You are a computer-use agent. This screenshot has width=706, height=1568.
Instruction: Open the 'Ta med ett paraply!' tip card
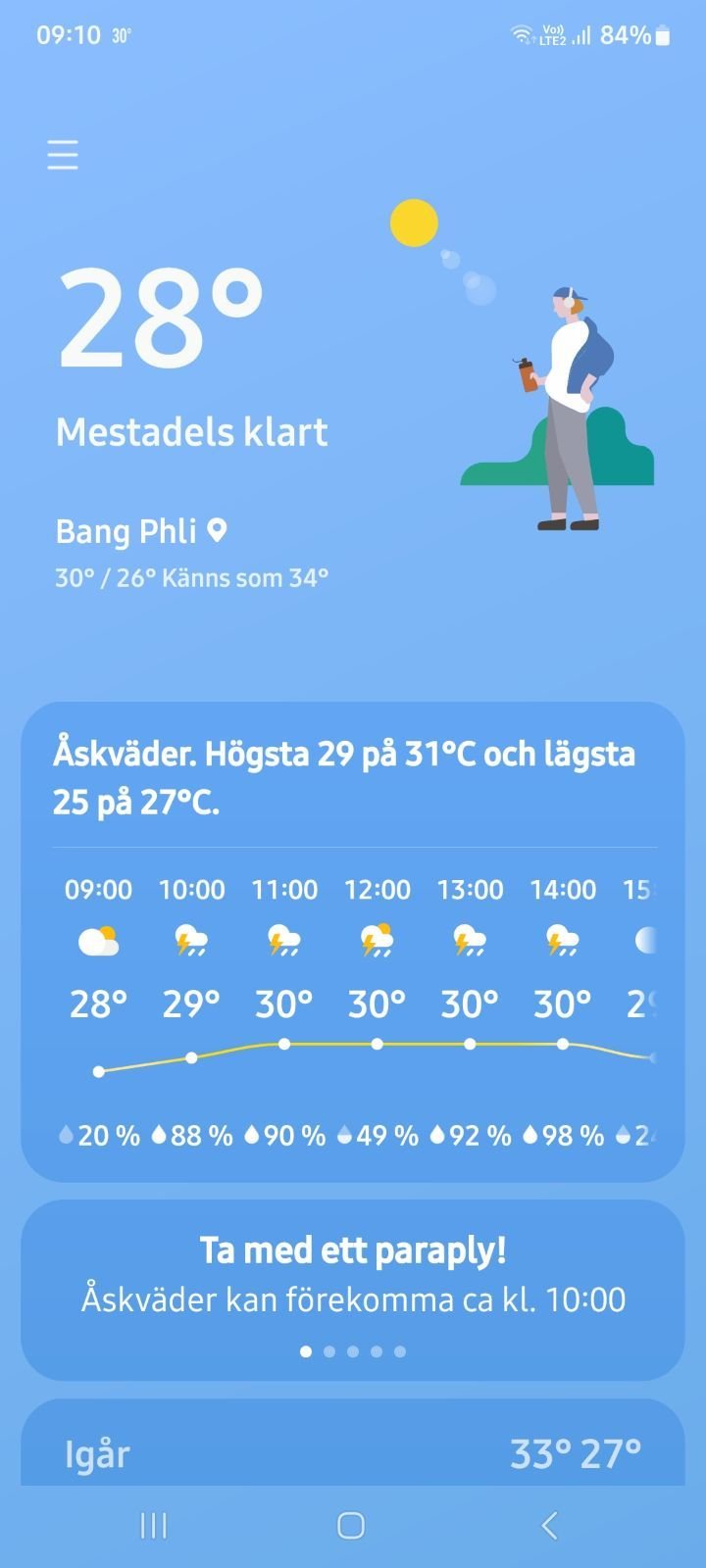pos(352,1274)
